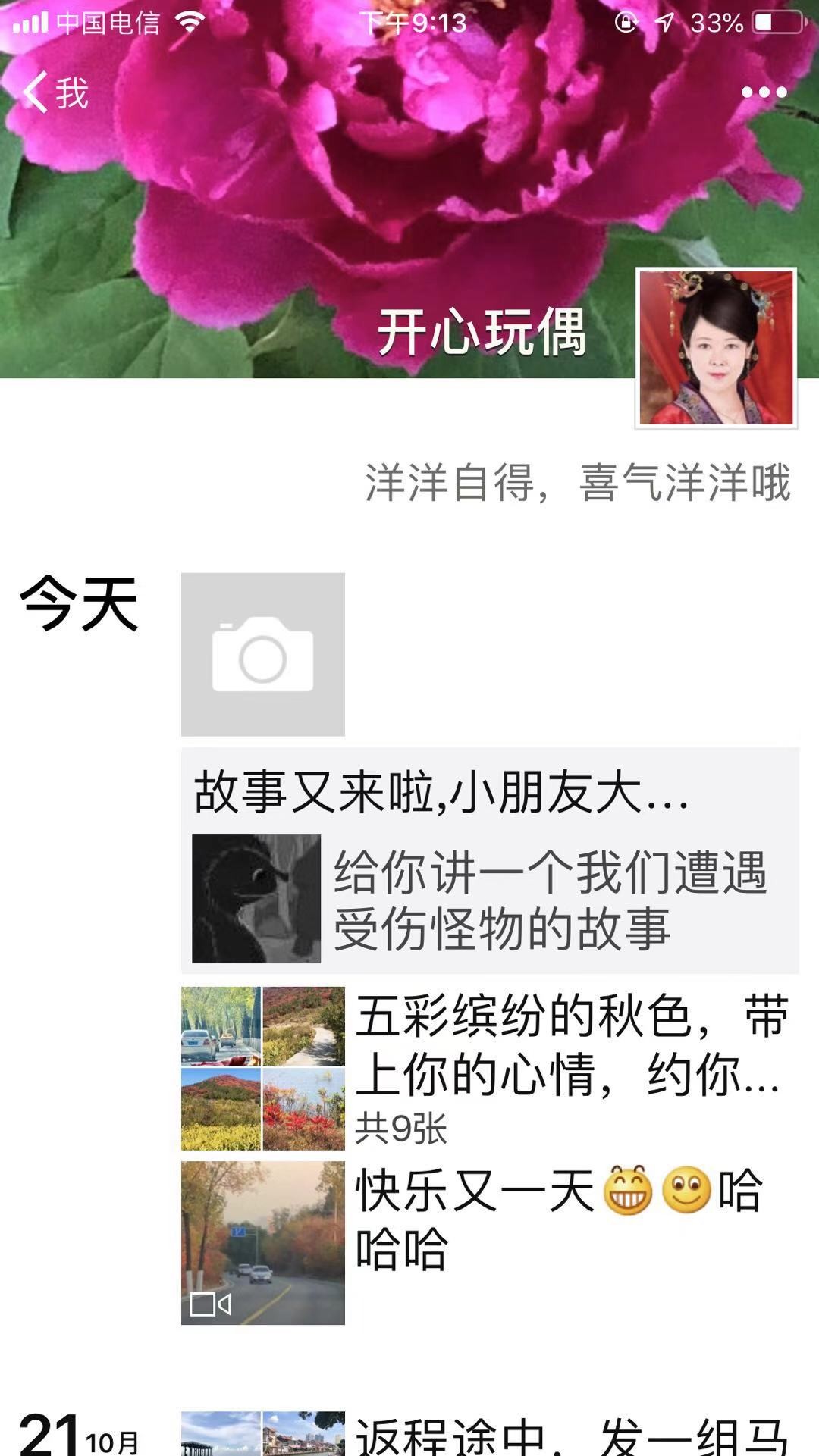Open the three-dot more options menu

[763, 92]
